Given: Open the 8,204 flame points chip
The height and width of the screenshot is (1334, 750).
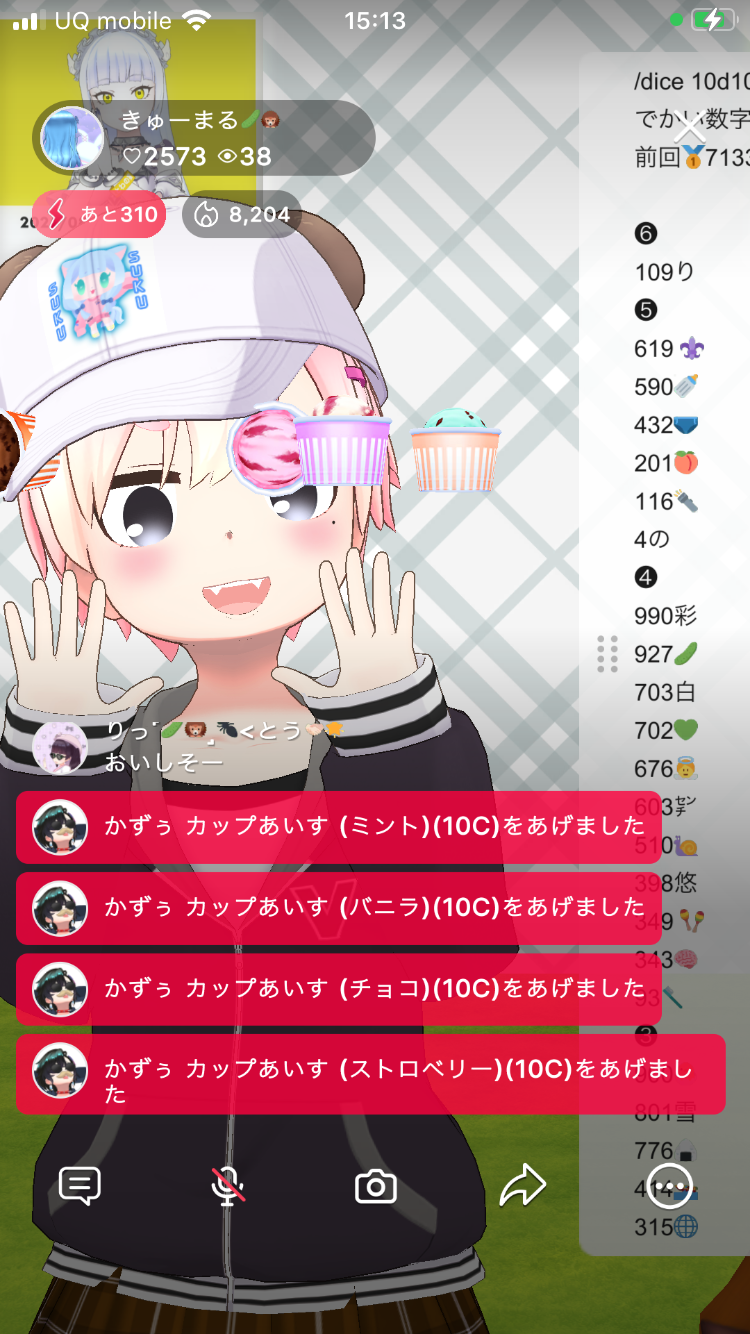Looking at the screenshot, I should coord(242,214).
